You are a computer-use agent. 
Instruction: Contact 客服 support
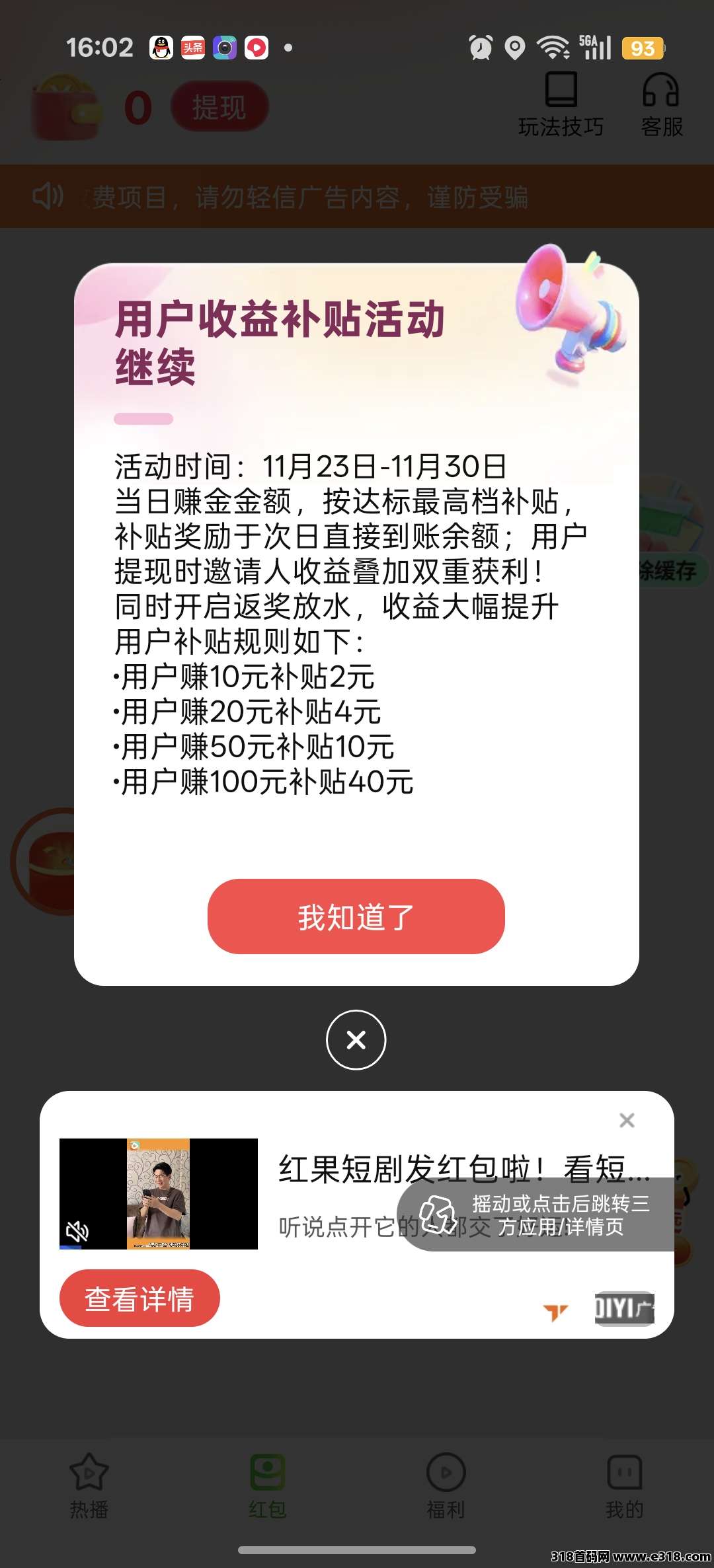point(661,104)
